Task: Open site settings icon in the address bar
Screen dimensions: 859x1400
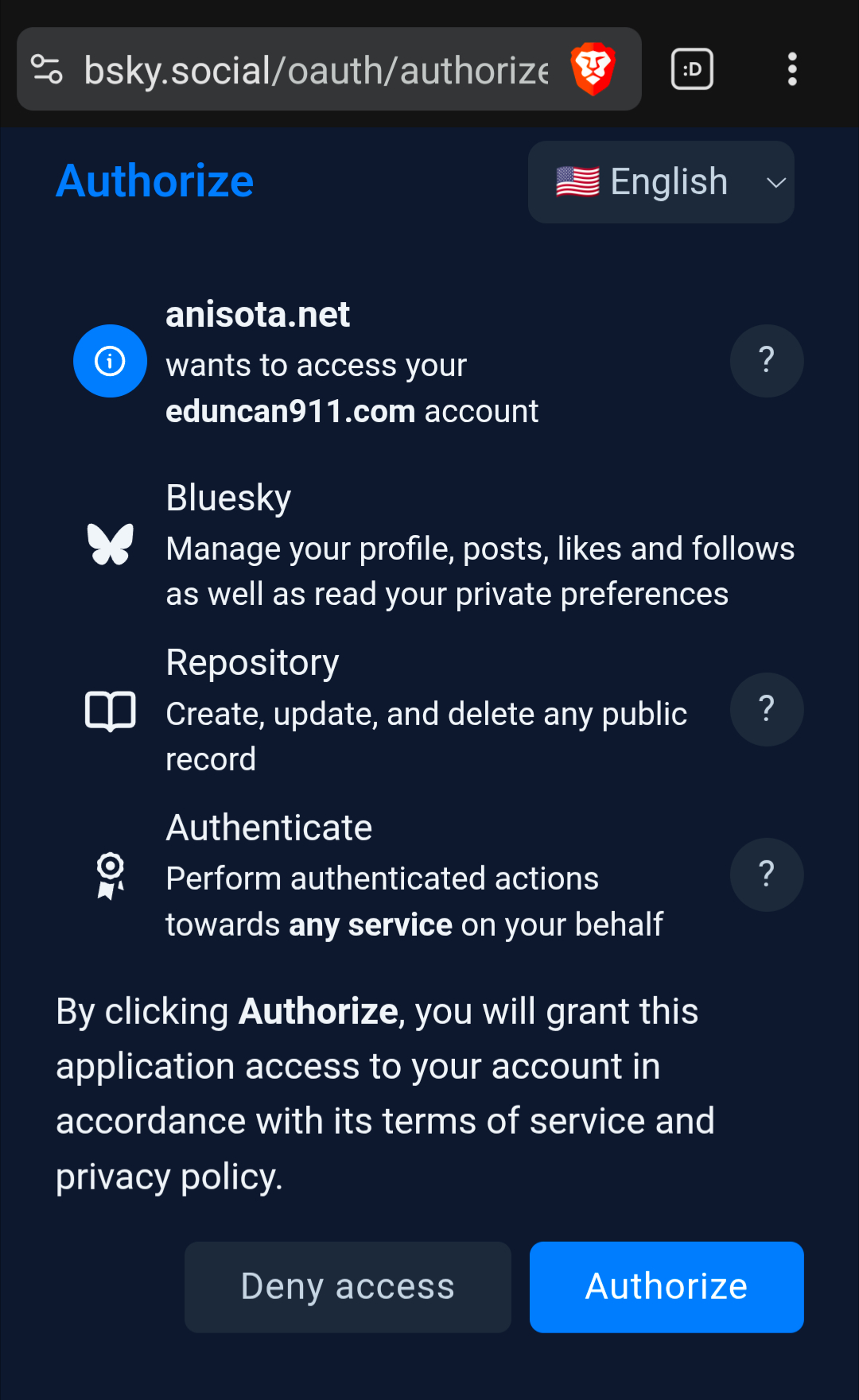Action: coord(47,69)
